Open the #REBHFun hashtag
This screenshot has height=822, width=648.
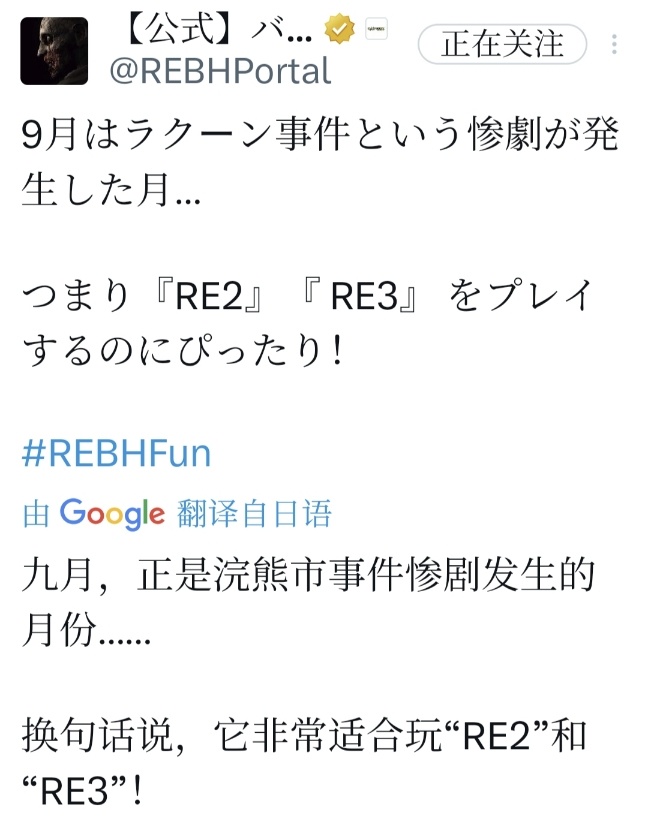click(116, 453)
